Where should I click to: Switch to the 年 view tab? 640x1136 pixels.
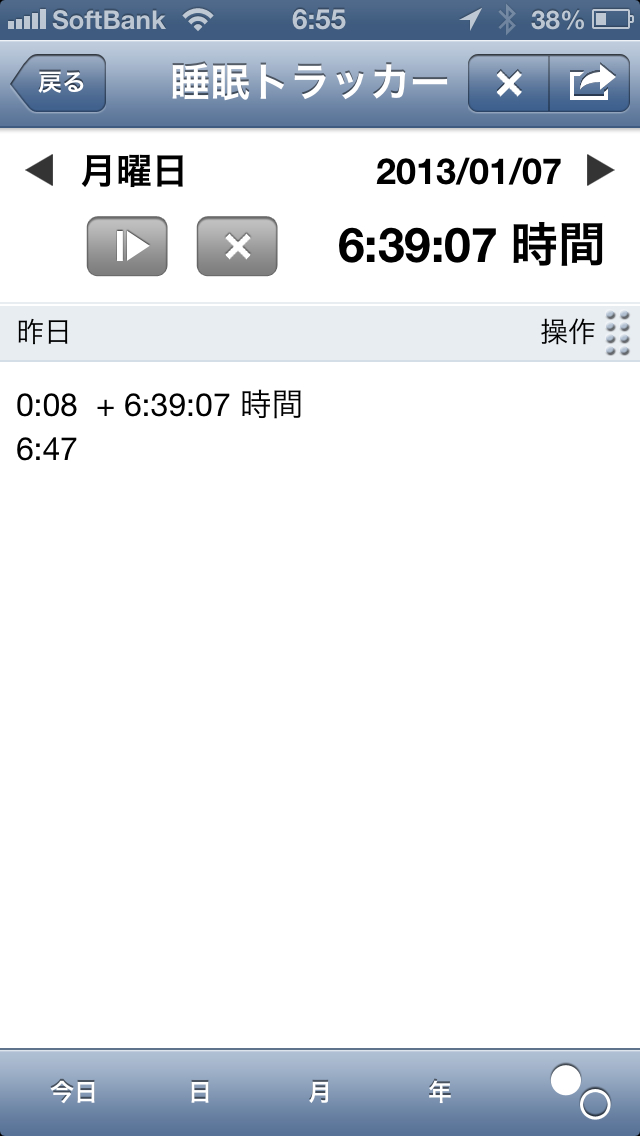(439, 1092)
